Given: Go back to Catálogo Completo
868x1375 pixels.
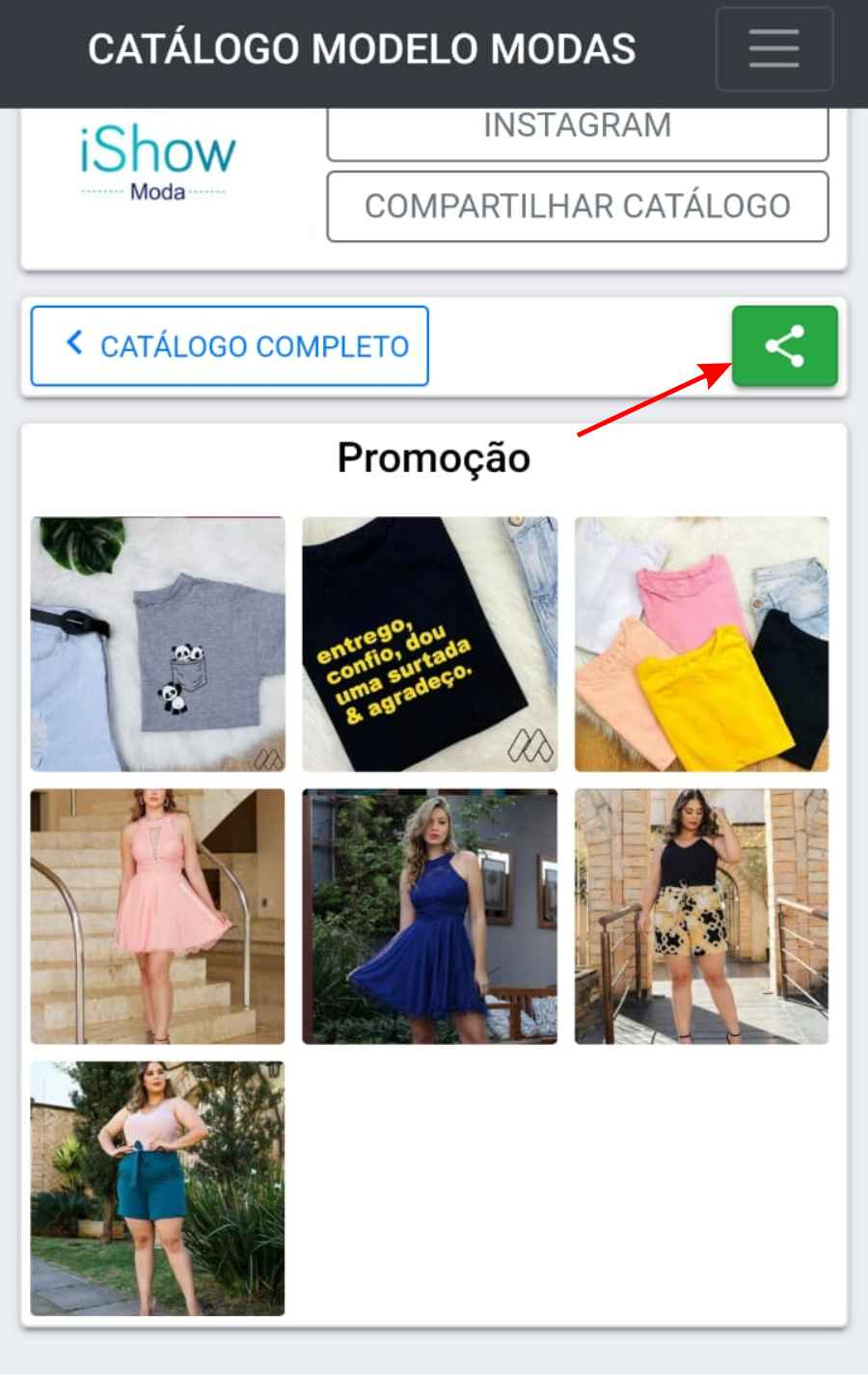Looking at the screenshot, I should (x=230, y=345).
